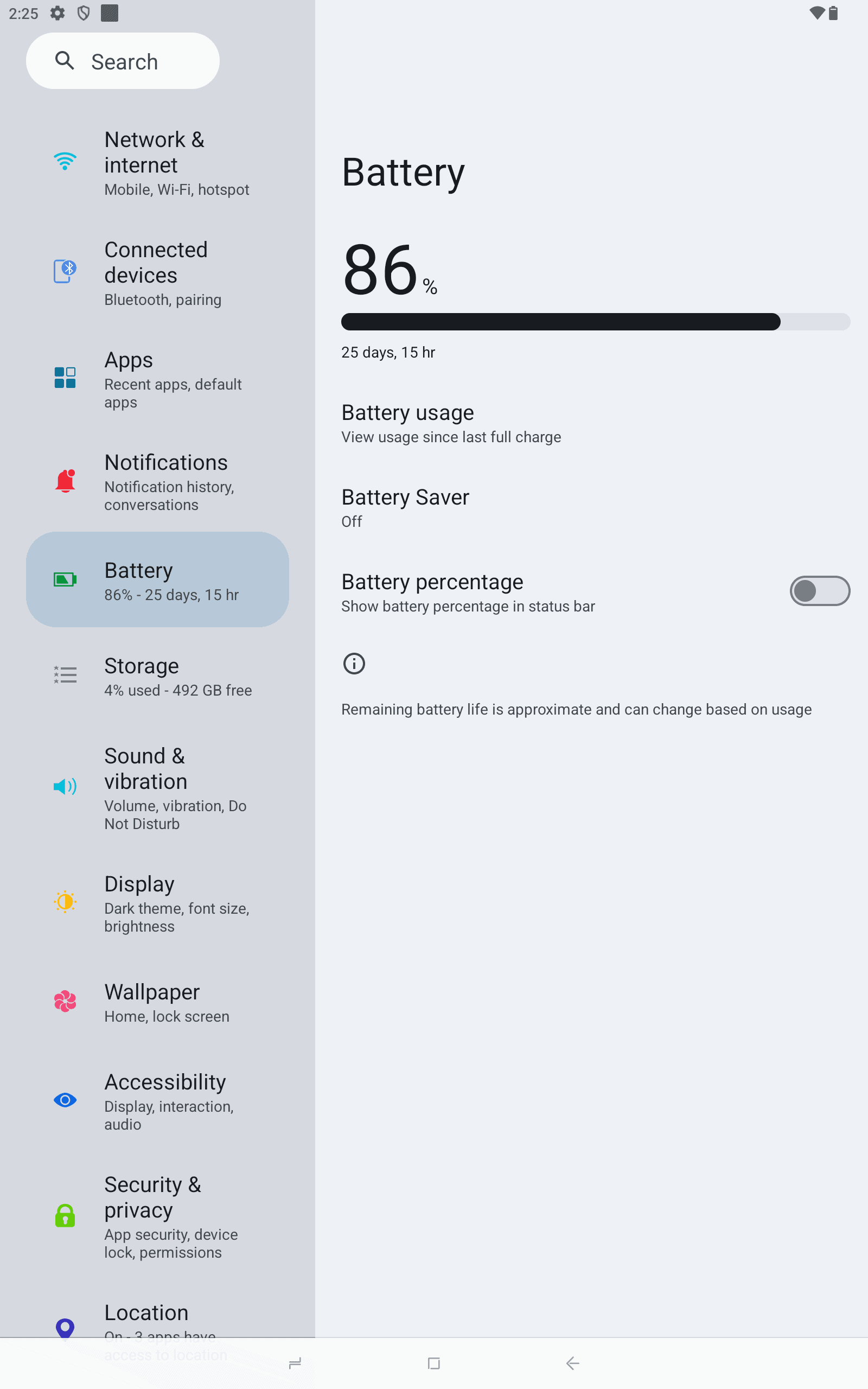Tap the system back button
The height and width of the screenshot is (1389, 868).
click(x=572, y=1363)
